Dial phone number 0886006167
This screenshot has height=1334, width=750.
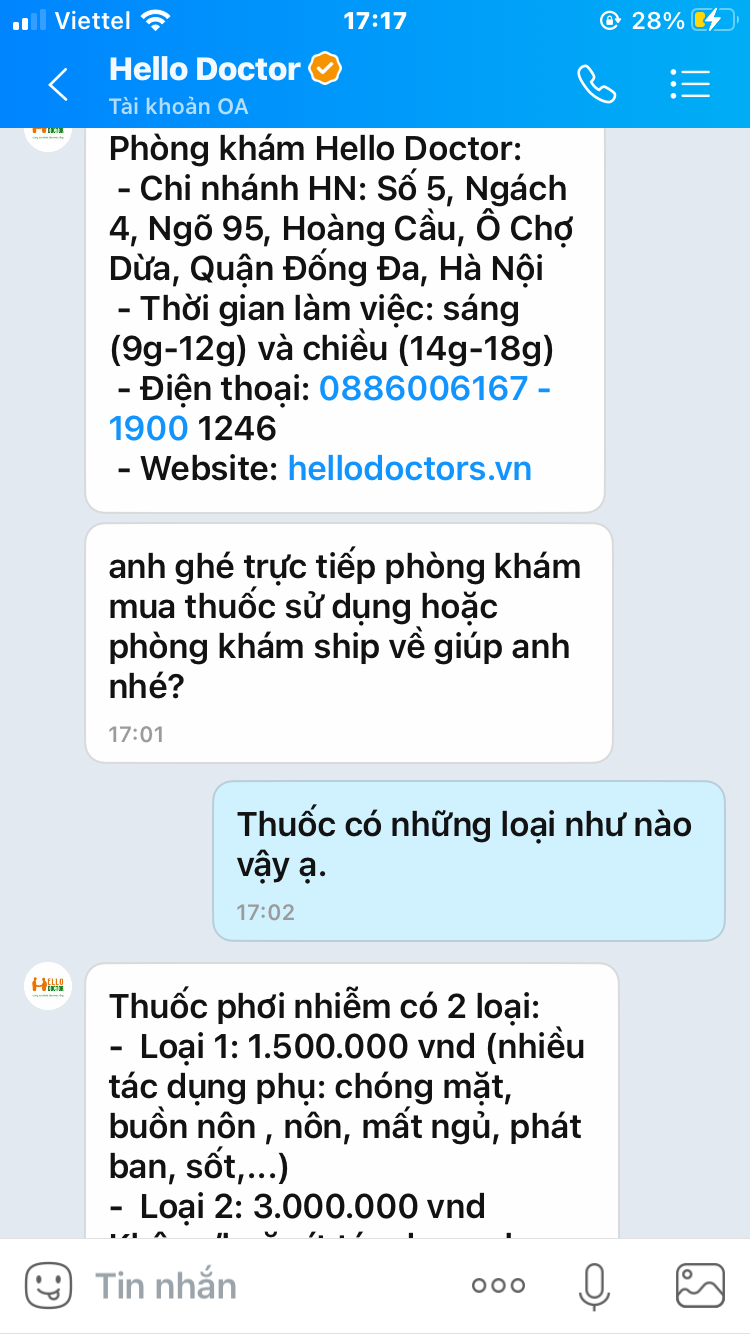423,388
